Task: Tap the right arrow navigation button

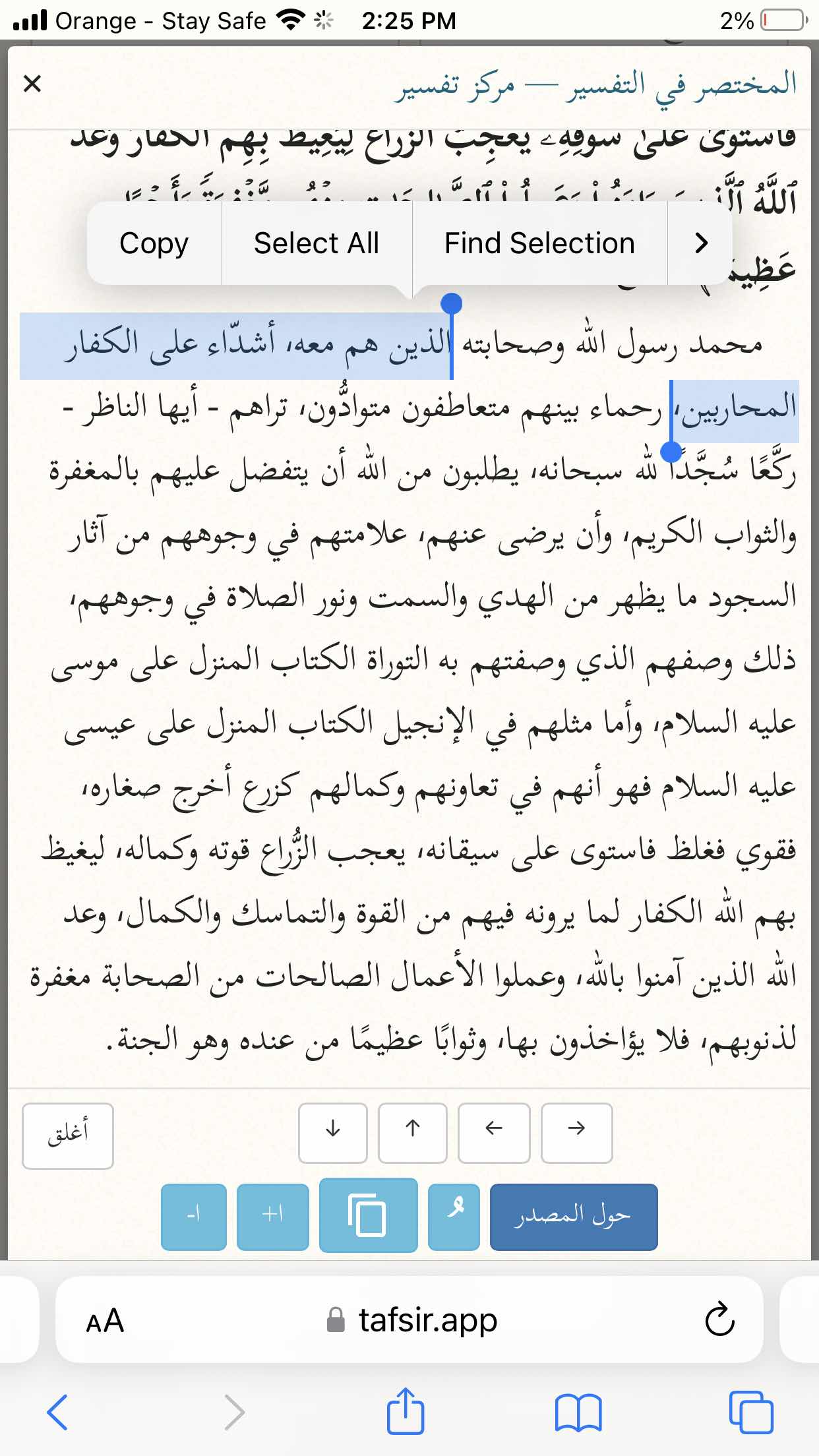Action: 576,1133
